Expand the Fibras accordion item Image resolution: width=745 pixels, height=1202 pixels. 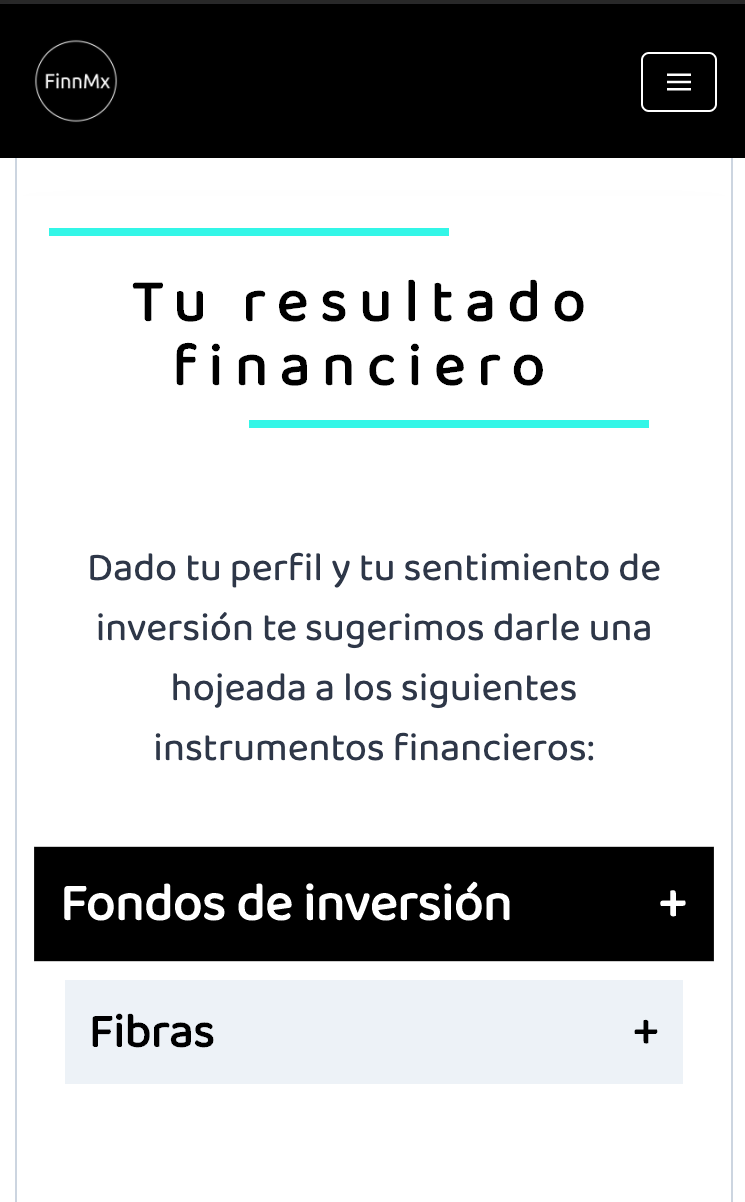(x=374, y=1032)
